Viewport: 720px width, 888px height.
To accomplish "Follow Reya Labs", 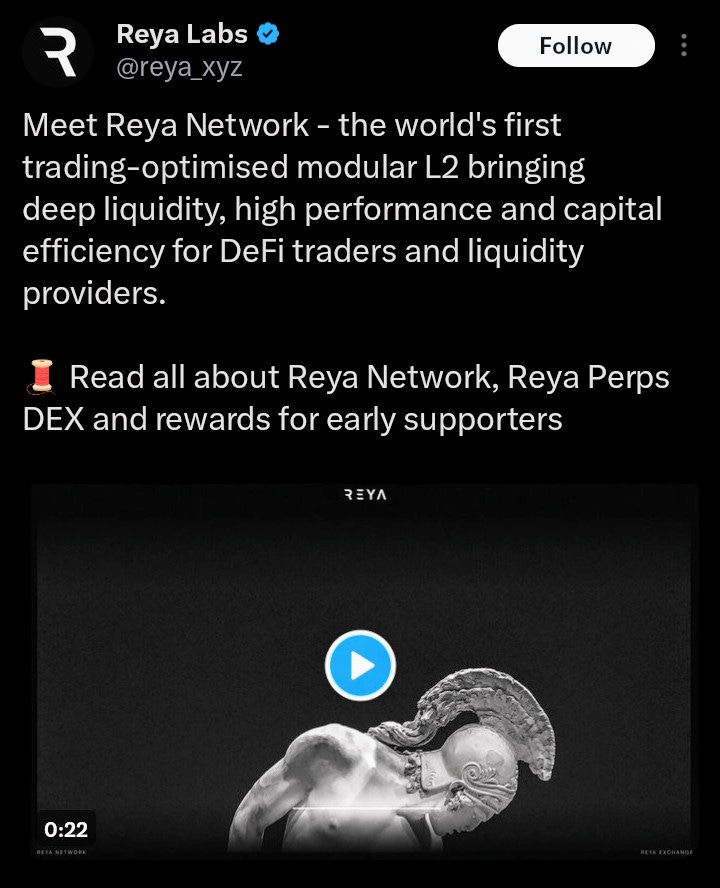I will click(575, 46).
